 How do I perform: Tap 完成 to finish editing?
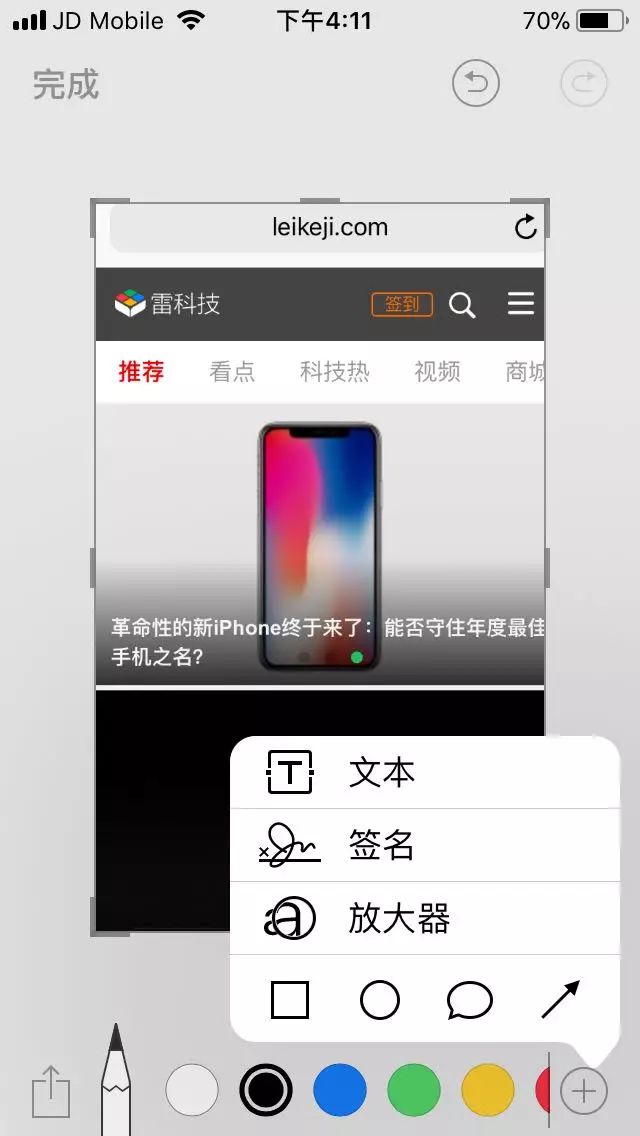[66, 85]
